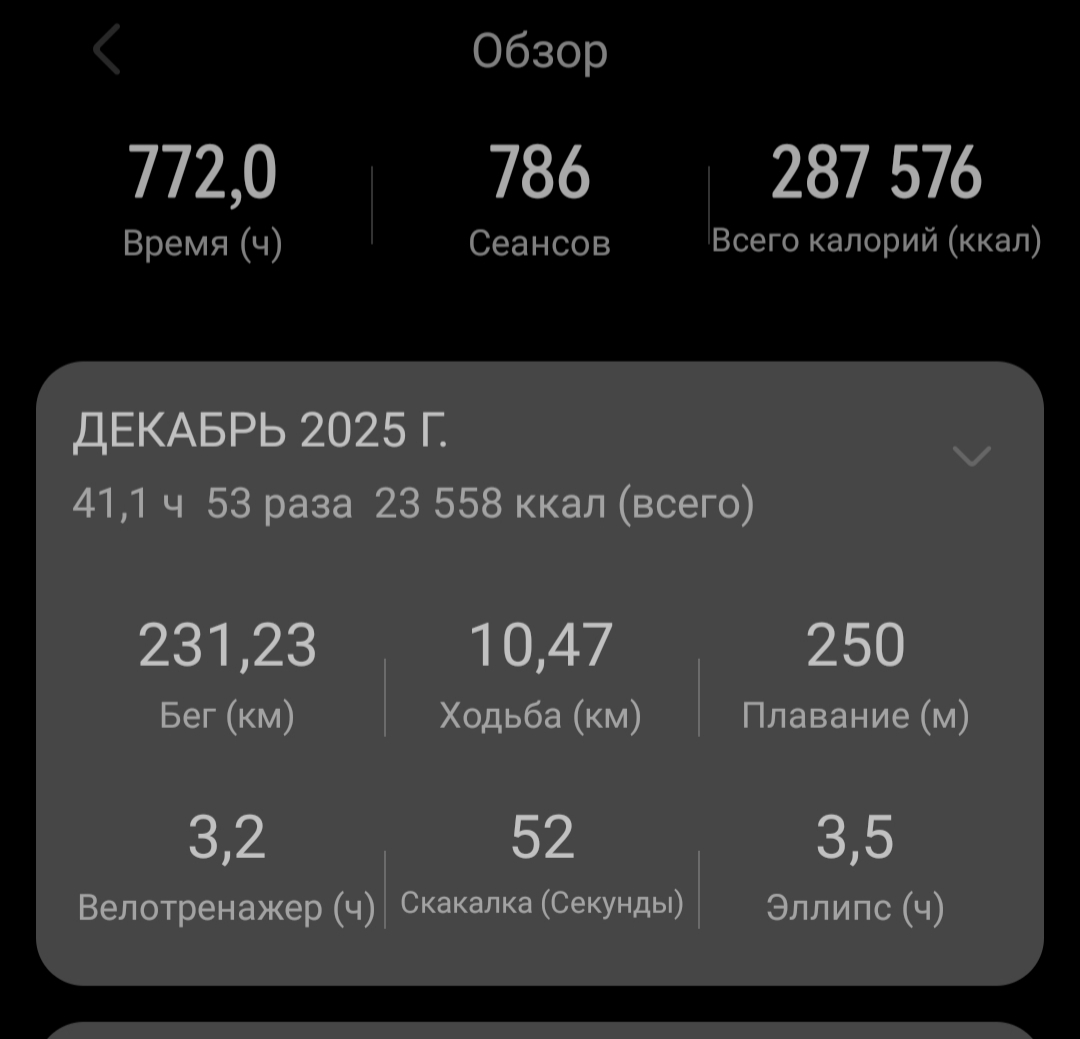Expand the Декабрь 2025 г. card chevron

pyautogui.click(x=971, y=456)
